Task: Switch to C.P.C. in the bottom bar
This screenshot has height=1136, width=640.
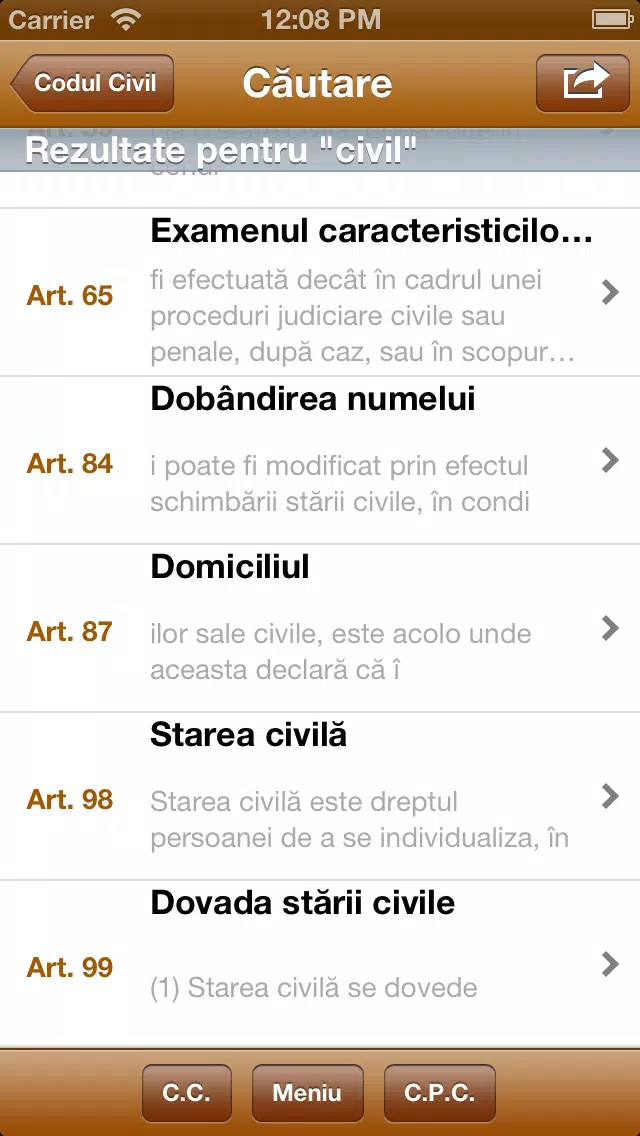Action: tap(440, 1093)
